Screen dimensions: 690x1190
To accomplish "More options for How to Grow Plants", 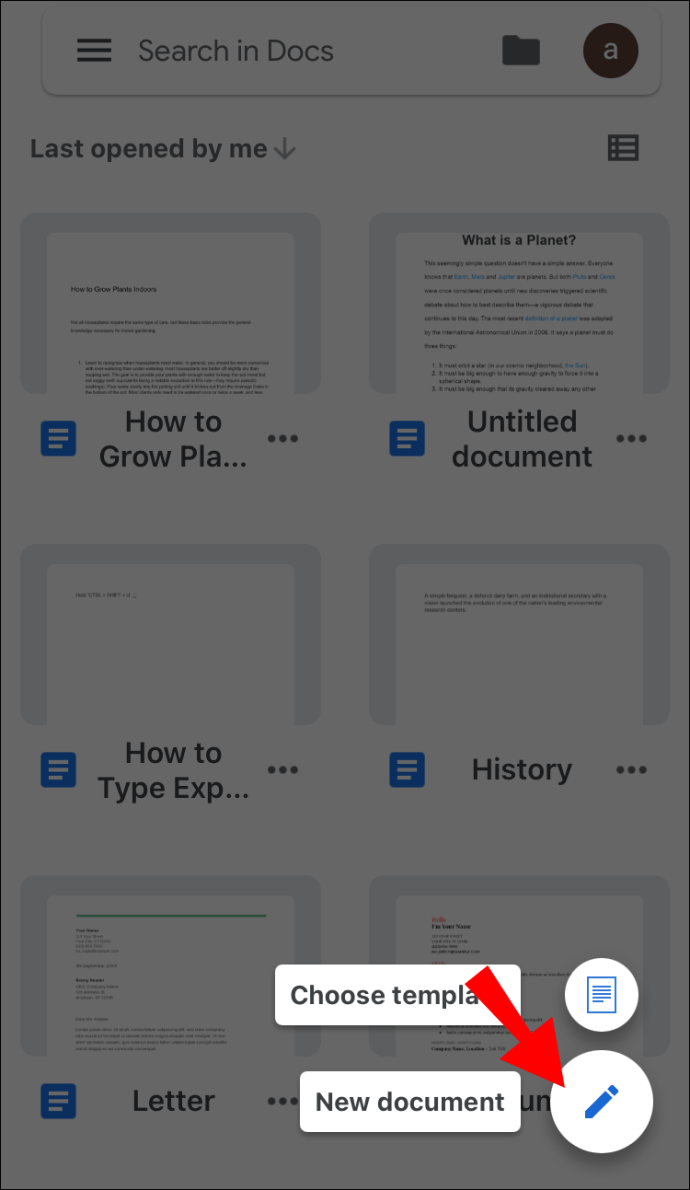I will (x=283, y=439).
